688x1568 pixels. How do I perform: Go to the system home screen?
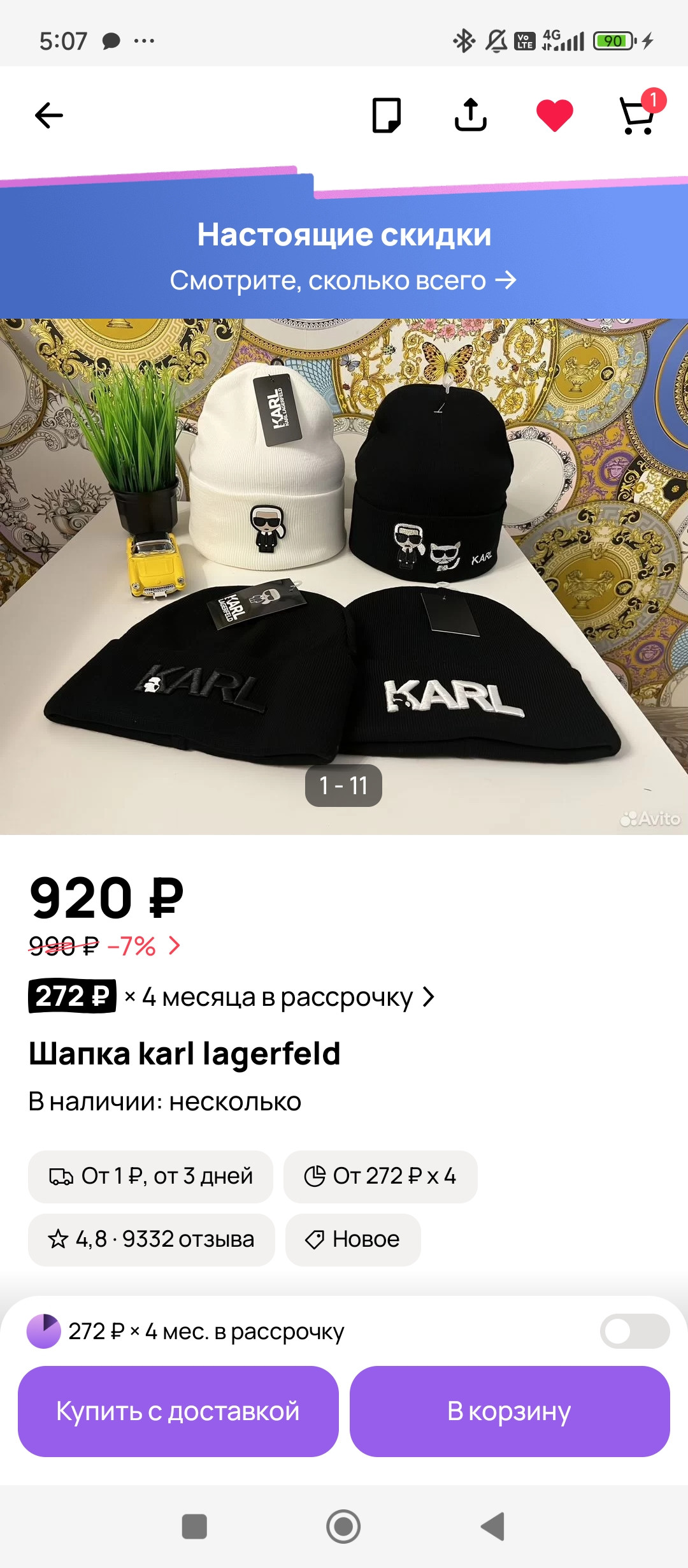pos(343,1527)
